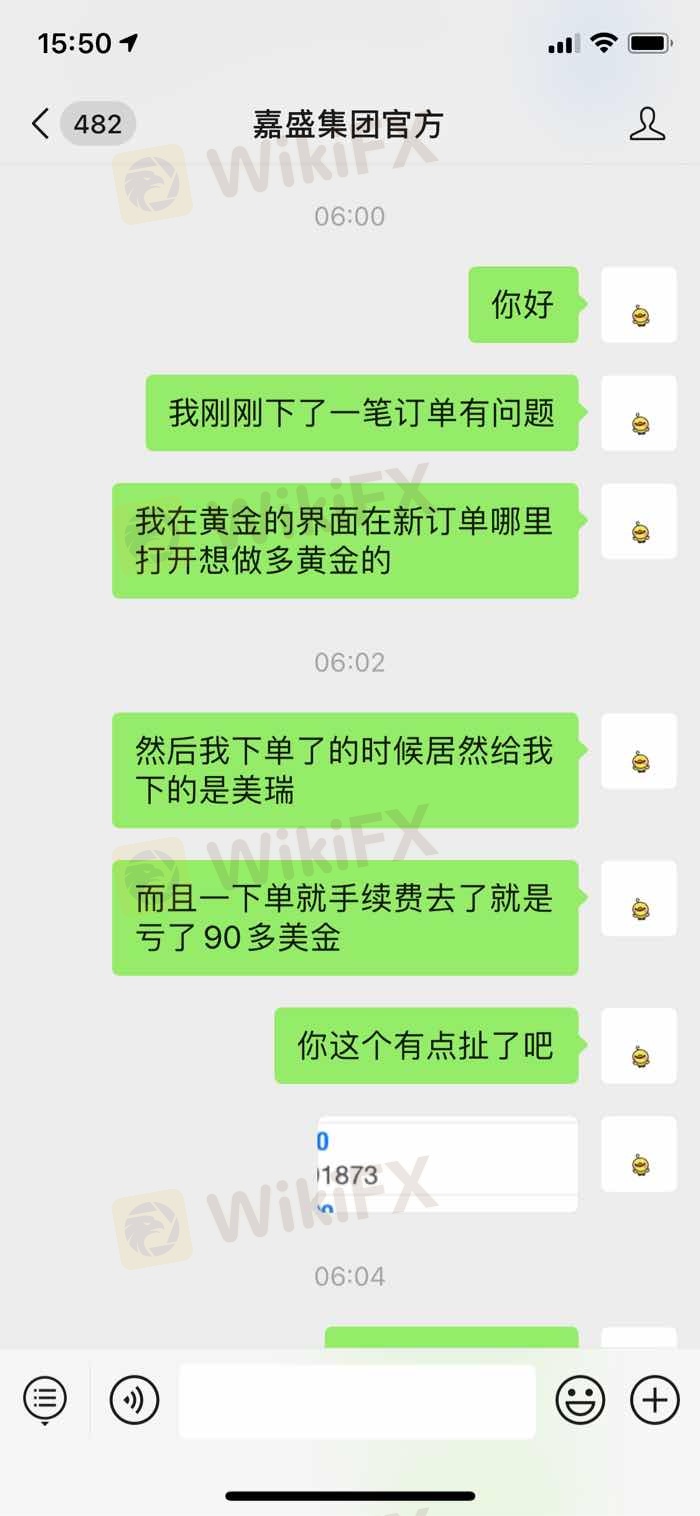Screen dimensions: 700x1516
Task: Tap the avatar beside the 你好 message
Action: pos(639,305)
